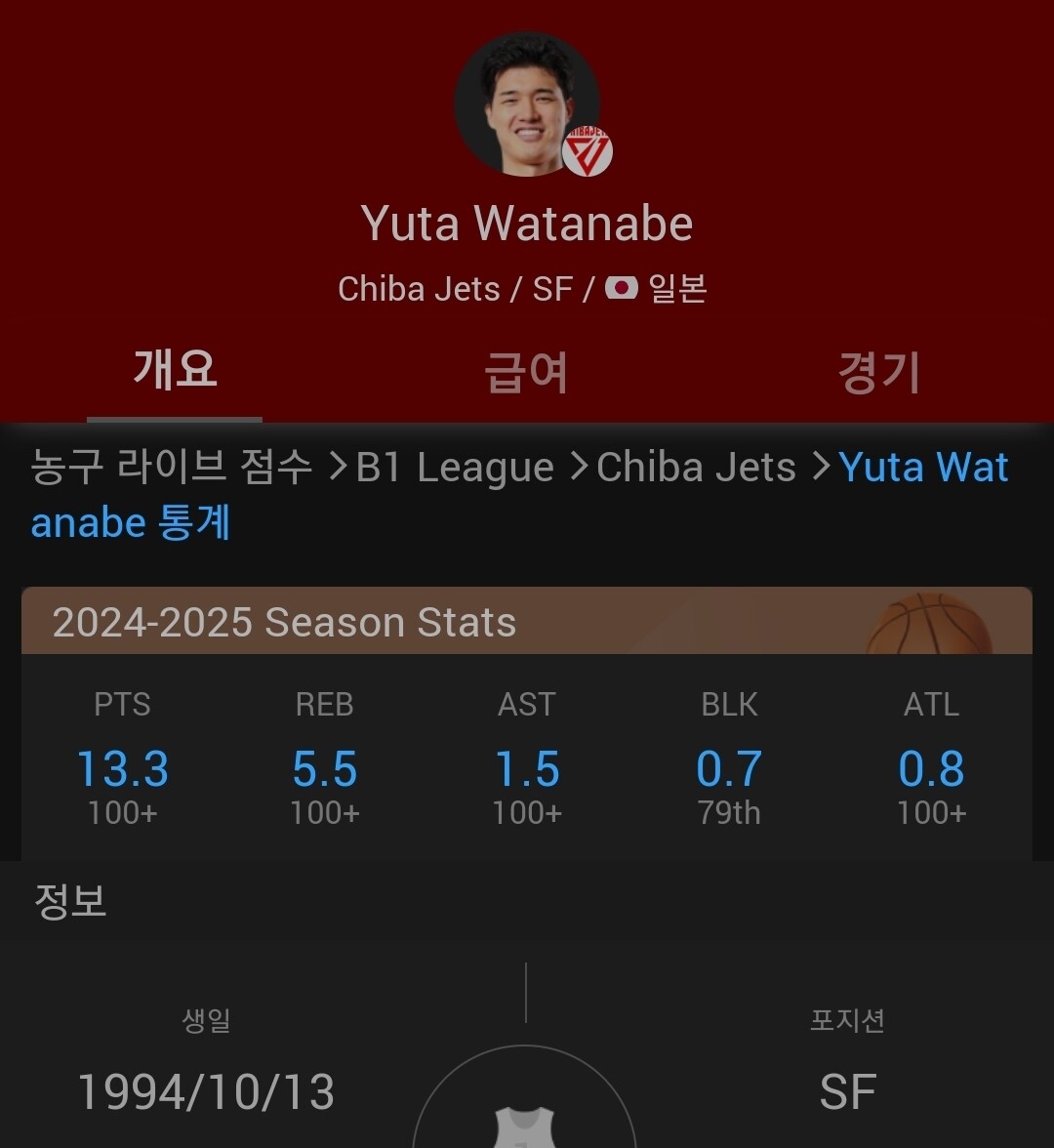Switch to the 개요 tab
1054x1148 pixels.
click(175, 372)
